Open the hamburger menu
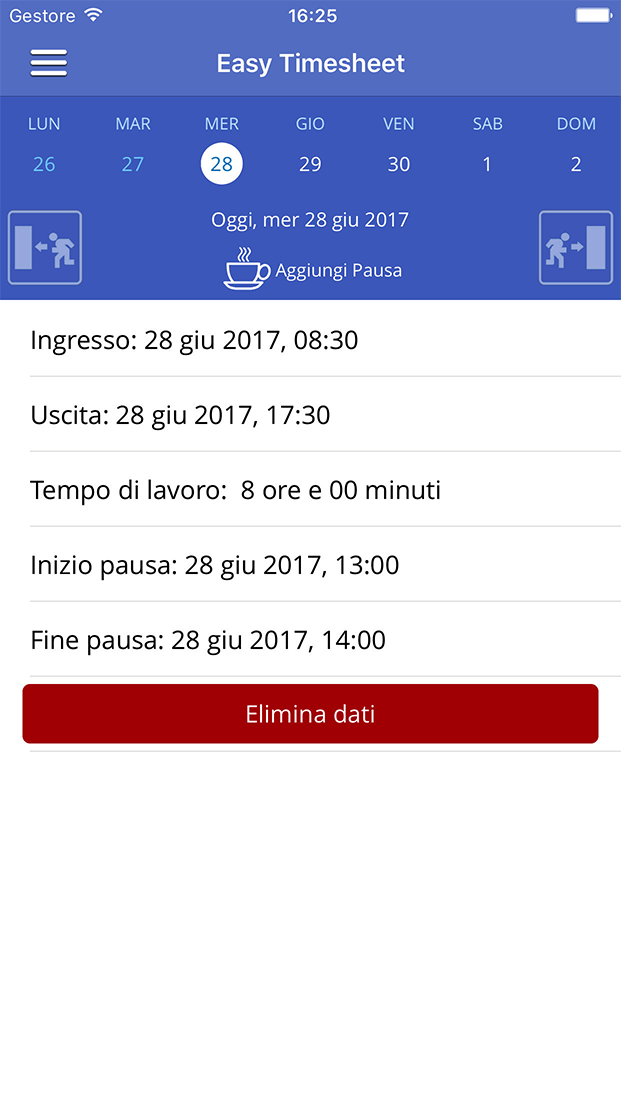Viewport: 621px width, 1104px height. coord(49,63)
